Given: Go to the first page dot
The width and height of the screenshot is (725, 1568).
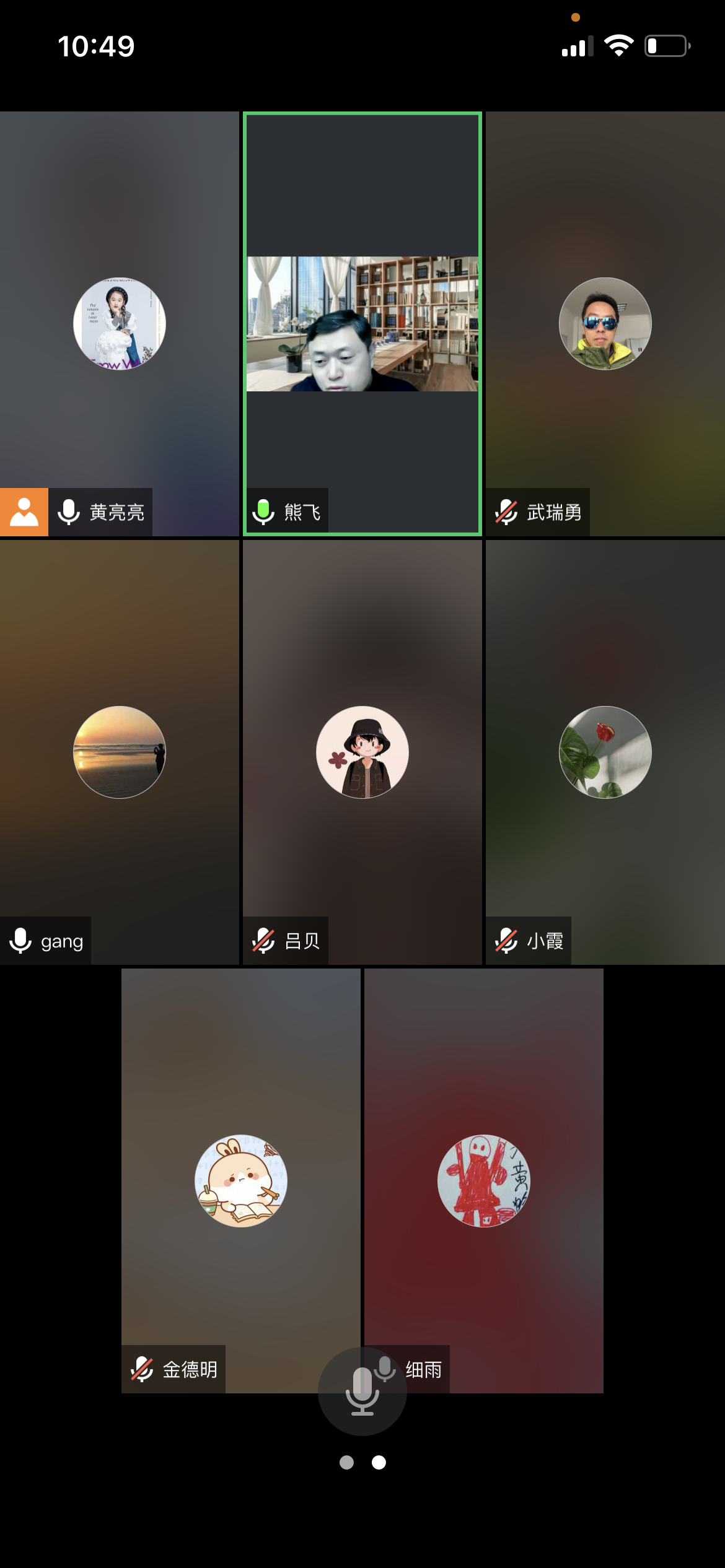Looking at the screenshot, I should click(346, 1462).
